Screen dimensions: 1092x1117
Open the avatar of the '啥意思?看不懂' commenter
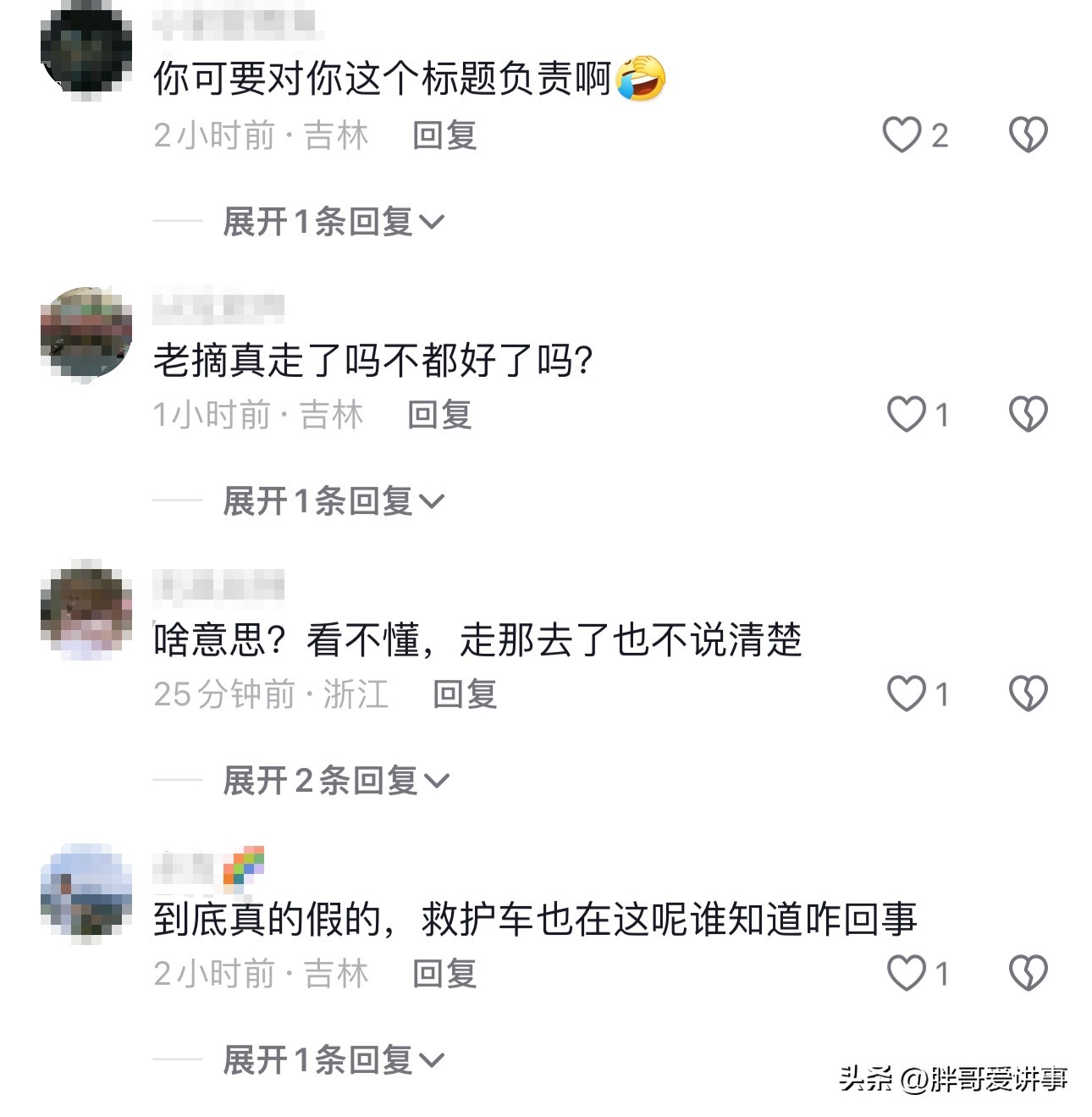point(86,610)
